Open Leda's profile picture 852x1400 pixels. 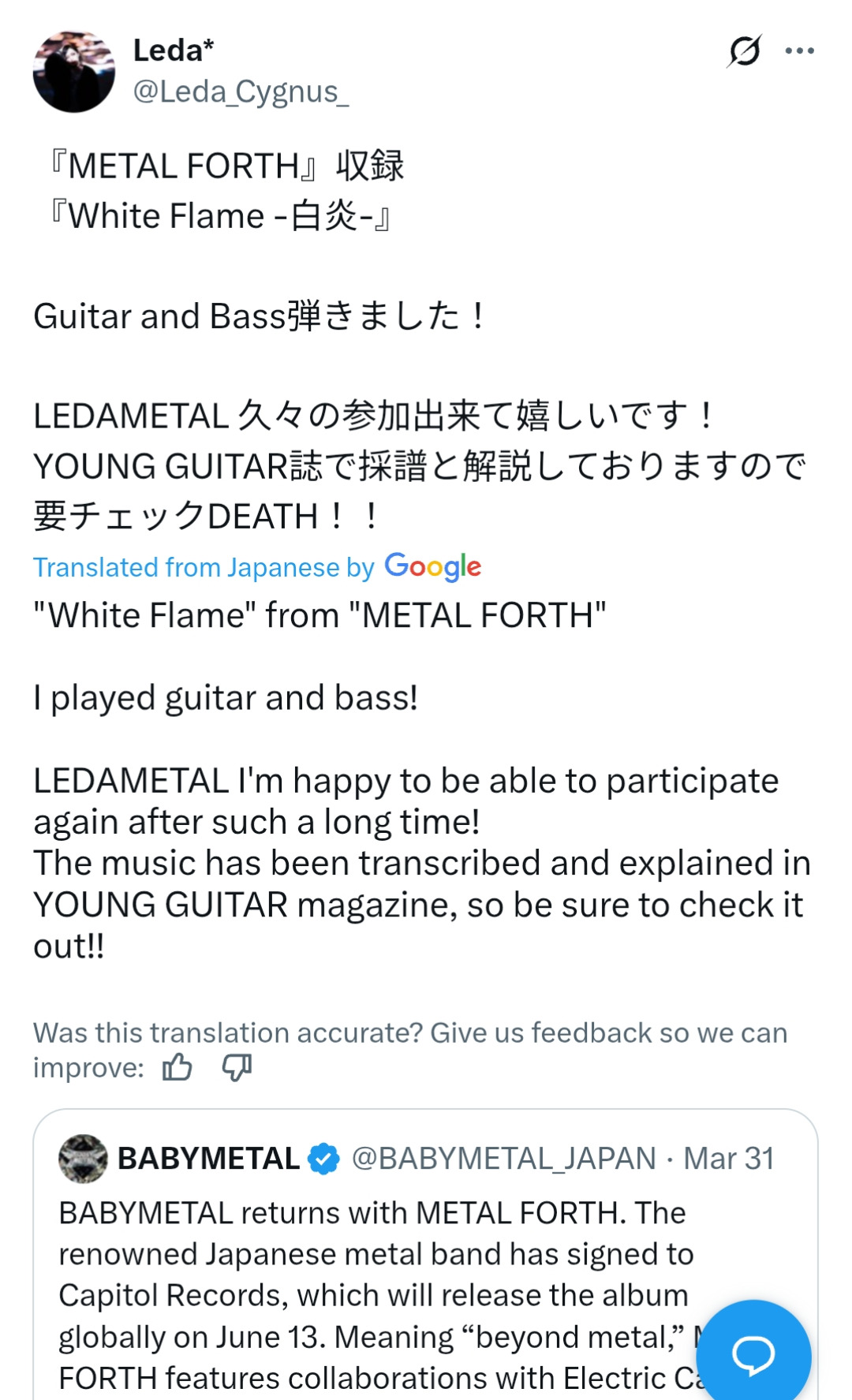click(73, 72)
